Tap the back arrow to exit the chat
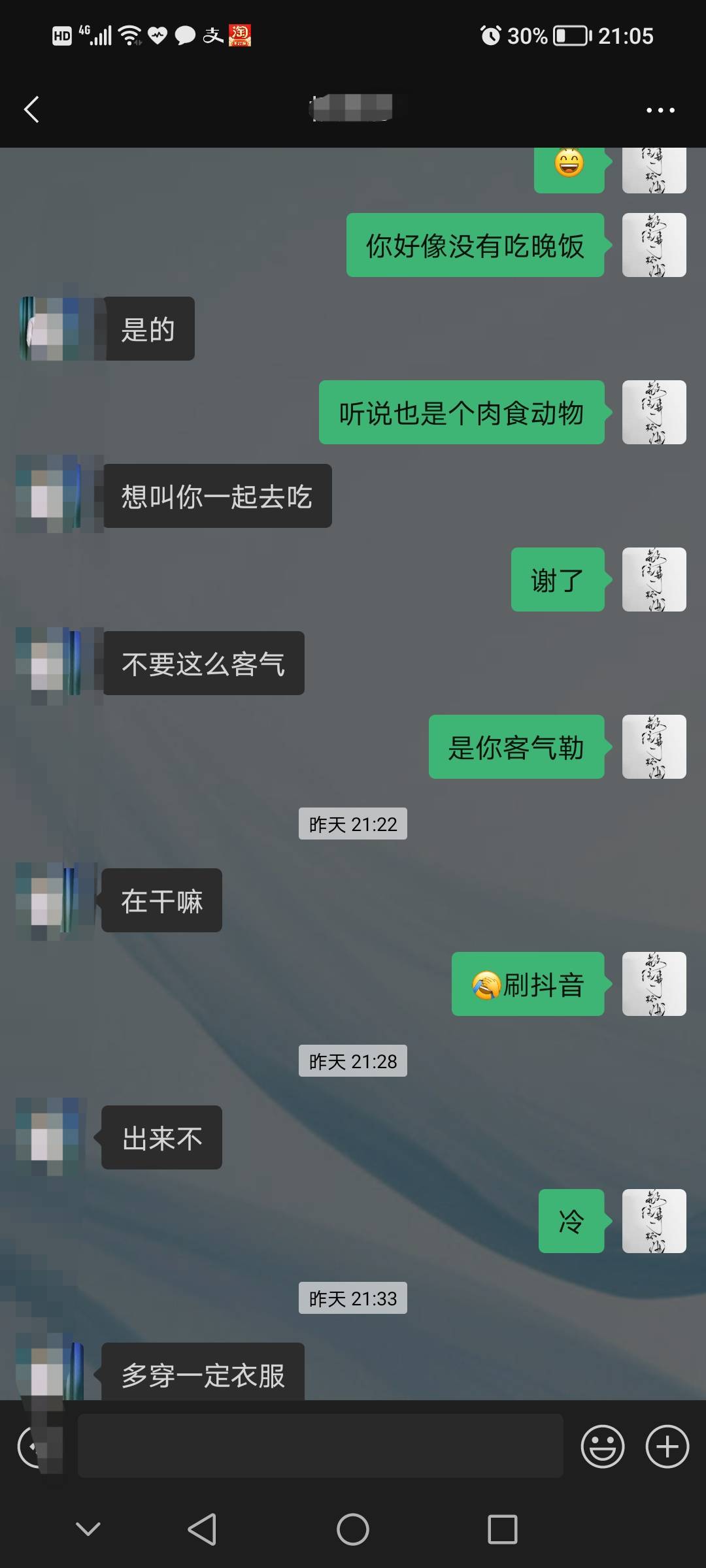The image size is (706, 1568). (31, 108)
